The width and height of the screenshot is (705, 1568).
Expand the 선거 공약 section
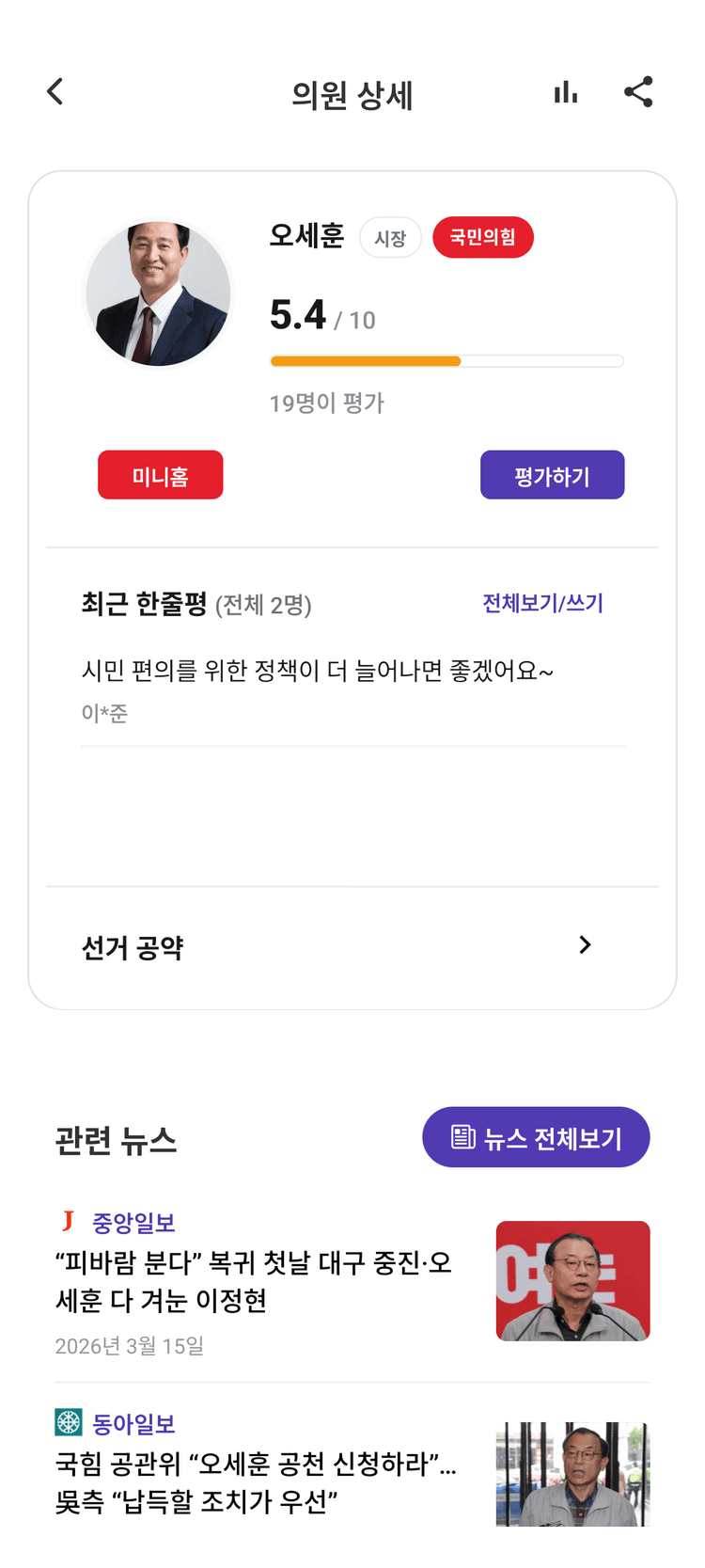132,946
